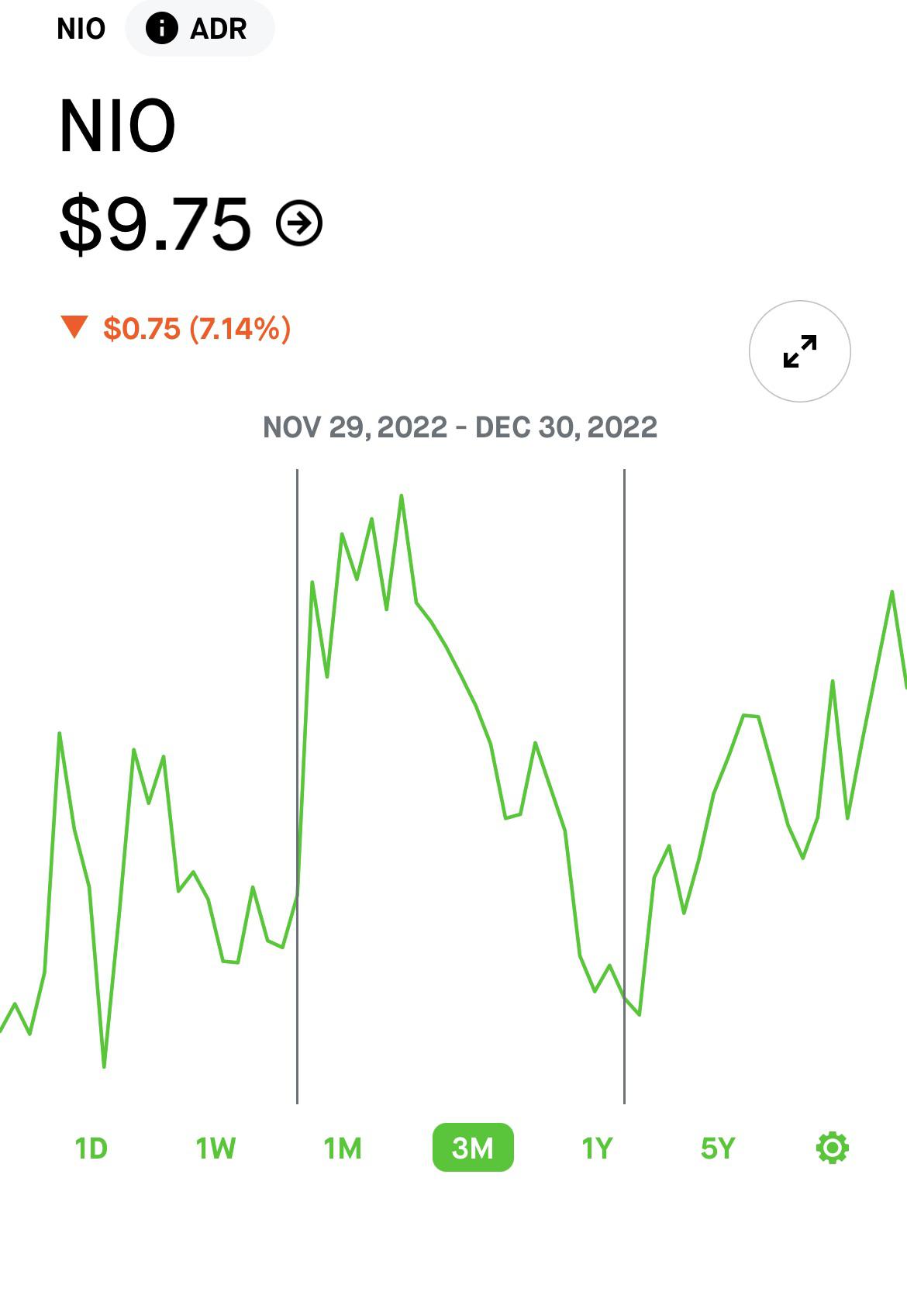Select the 3M chart range
This screenshot has height=1316, width=907.
point(472,1148)
